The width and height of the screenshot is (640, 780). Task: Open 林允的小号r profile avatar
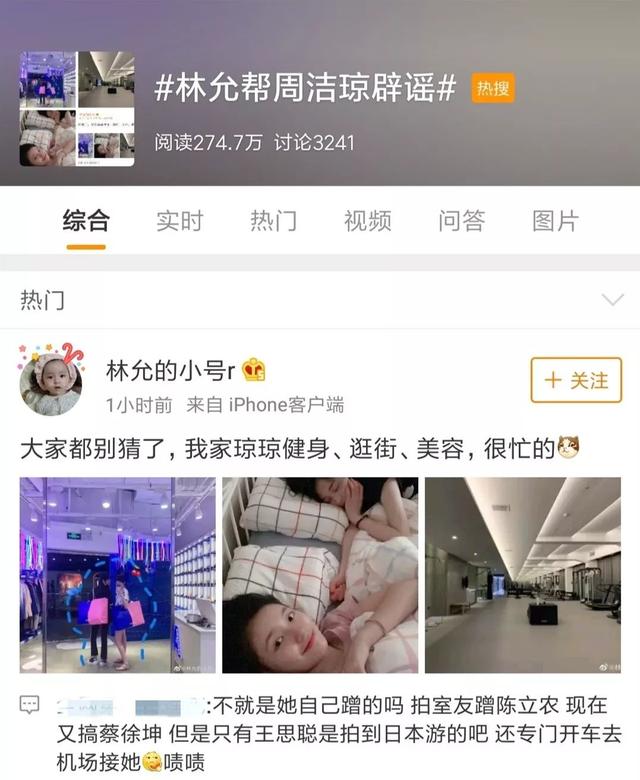(50, 381)
